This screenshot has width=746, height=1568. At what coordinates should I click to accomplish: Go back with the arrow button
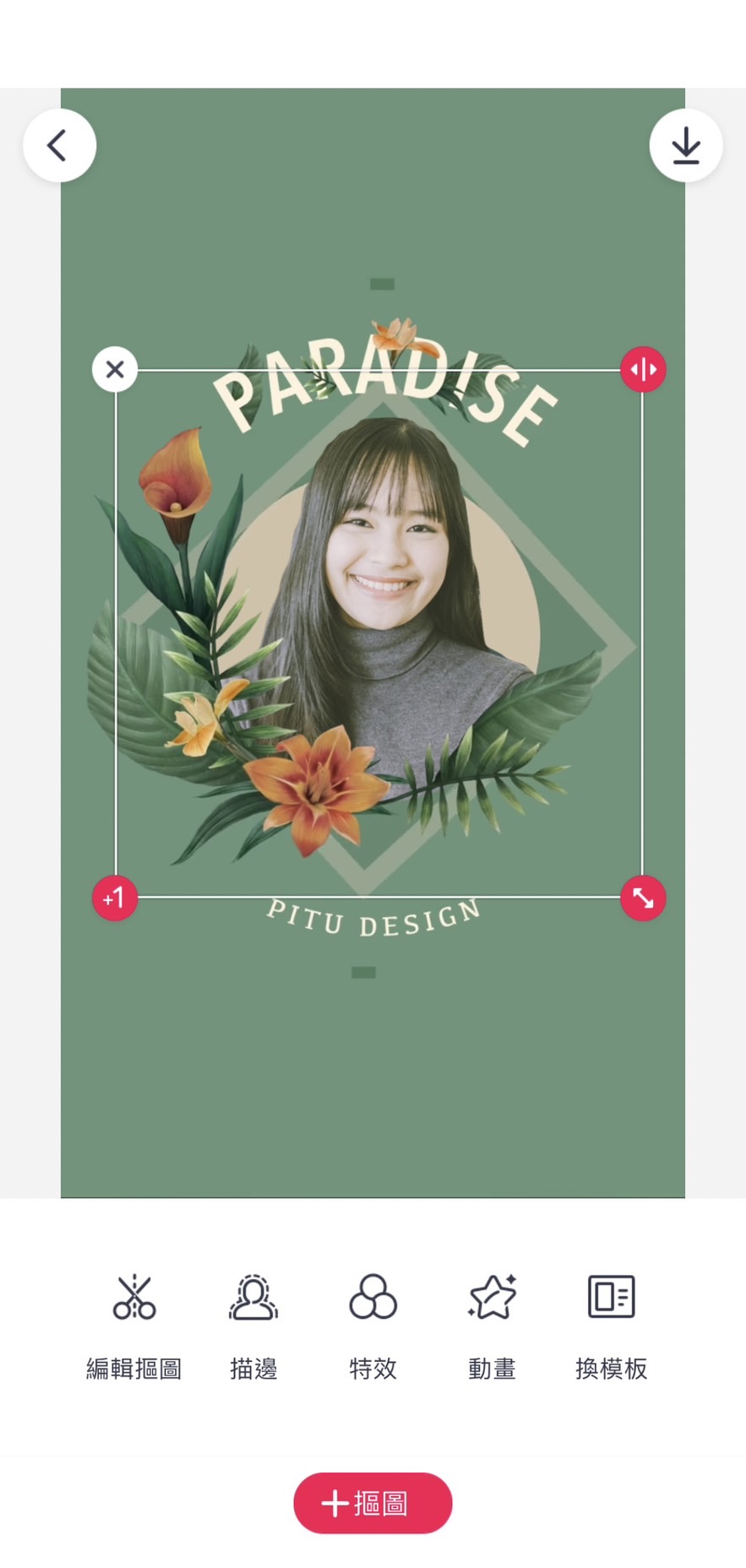click(x=59, y=145)
